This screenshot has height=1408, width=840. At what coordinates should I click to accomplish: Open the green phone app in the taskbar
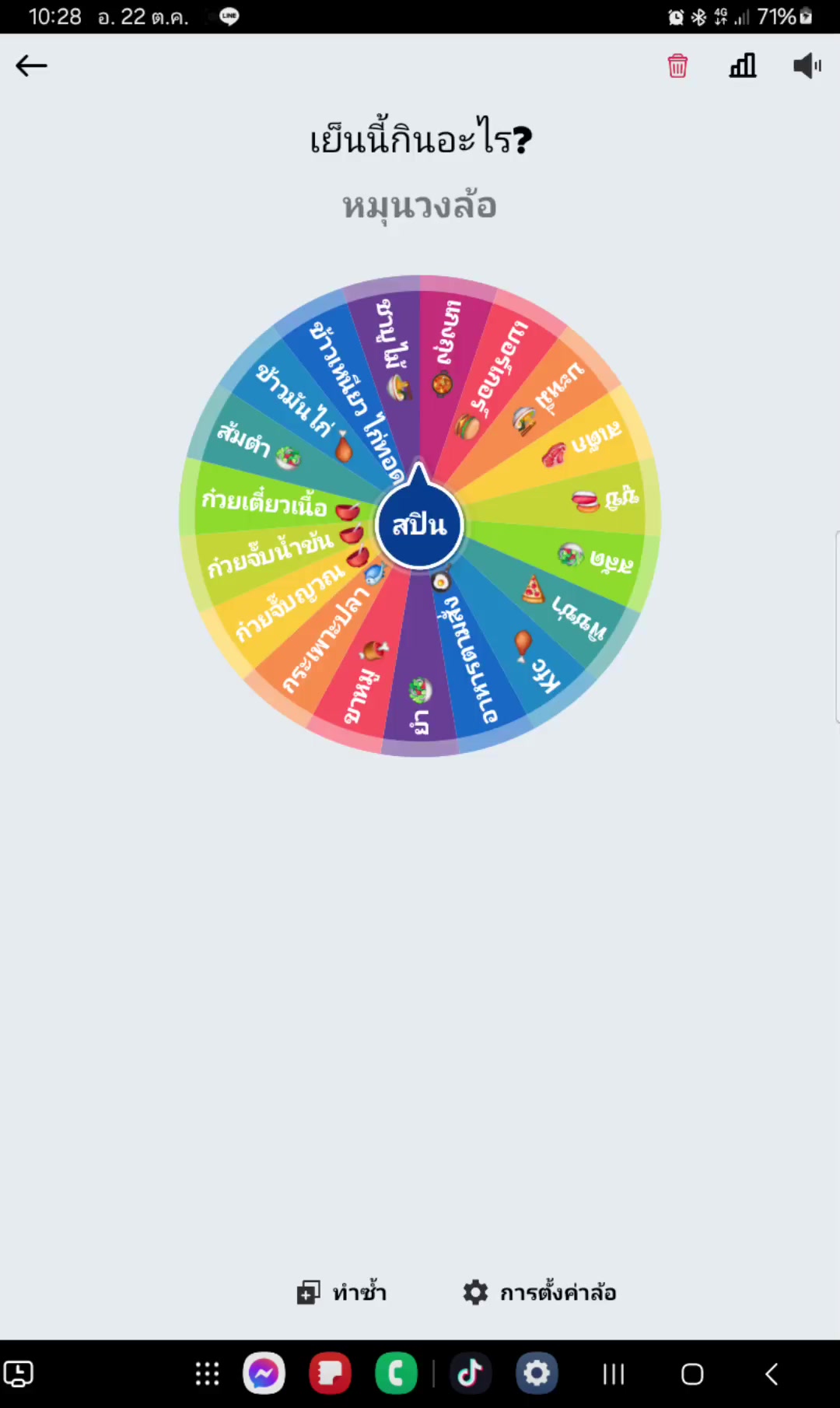pos(397,1374)
